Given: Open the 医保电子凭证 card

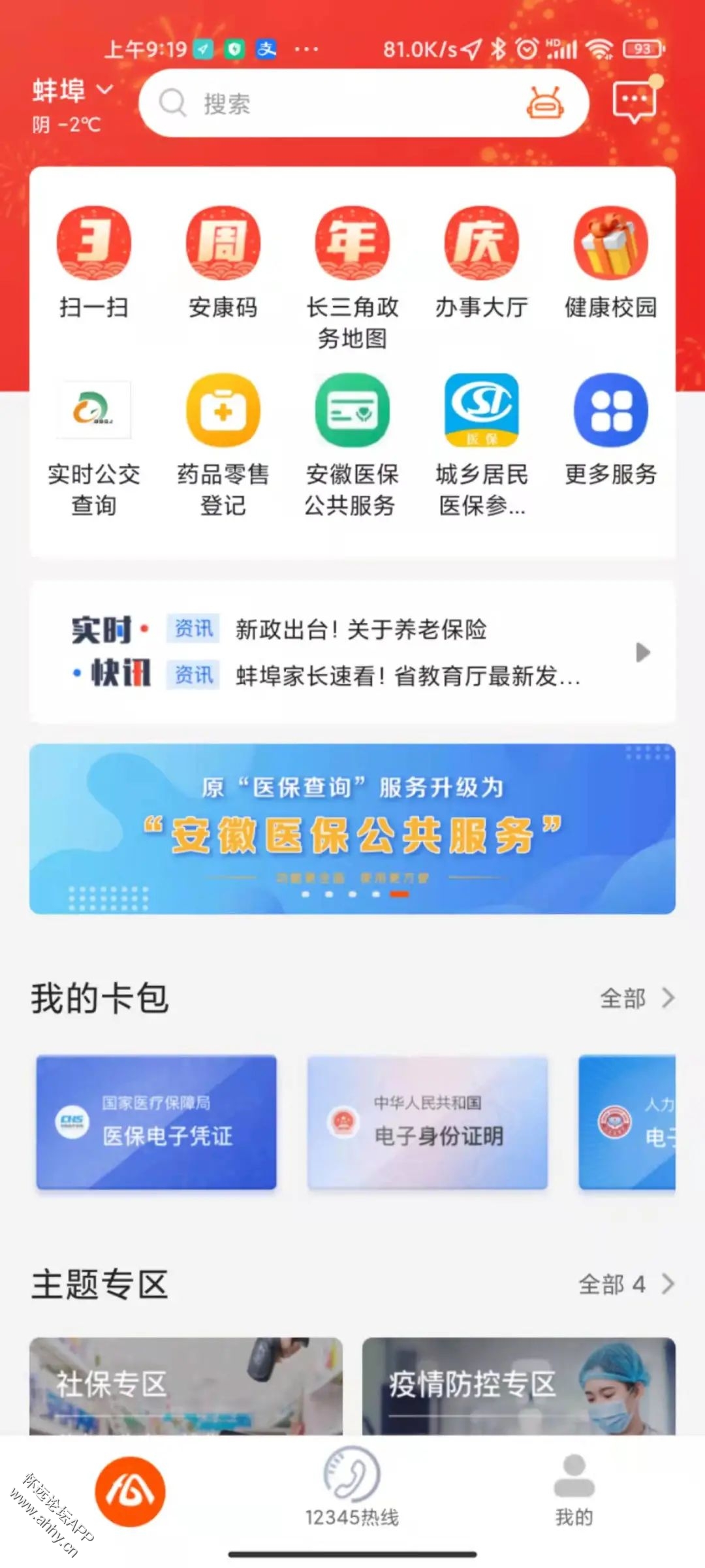Looking at the screenshot, I should pyautogui.click(x=157, y=1122).
